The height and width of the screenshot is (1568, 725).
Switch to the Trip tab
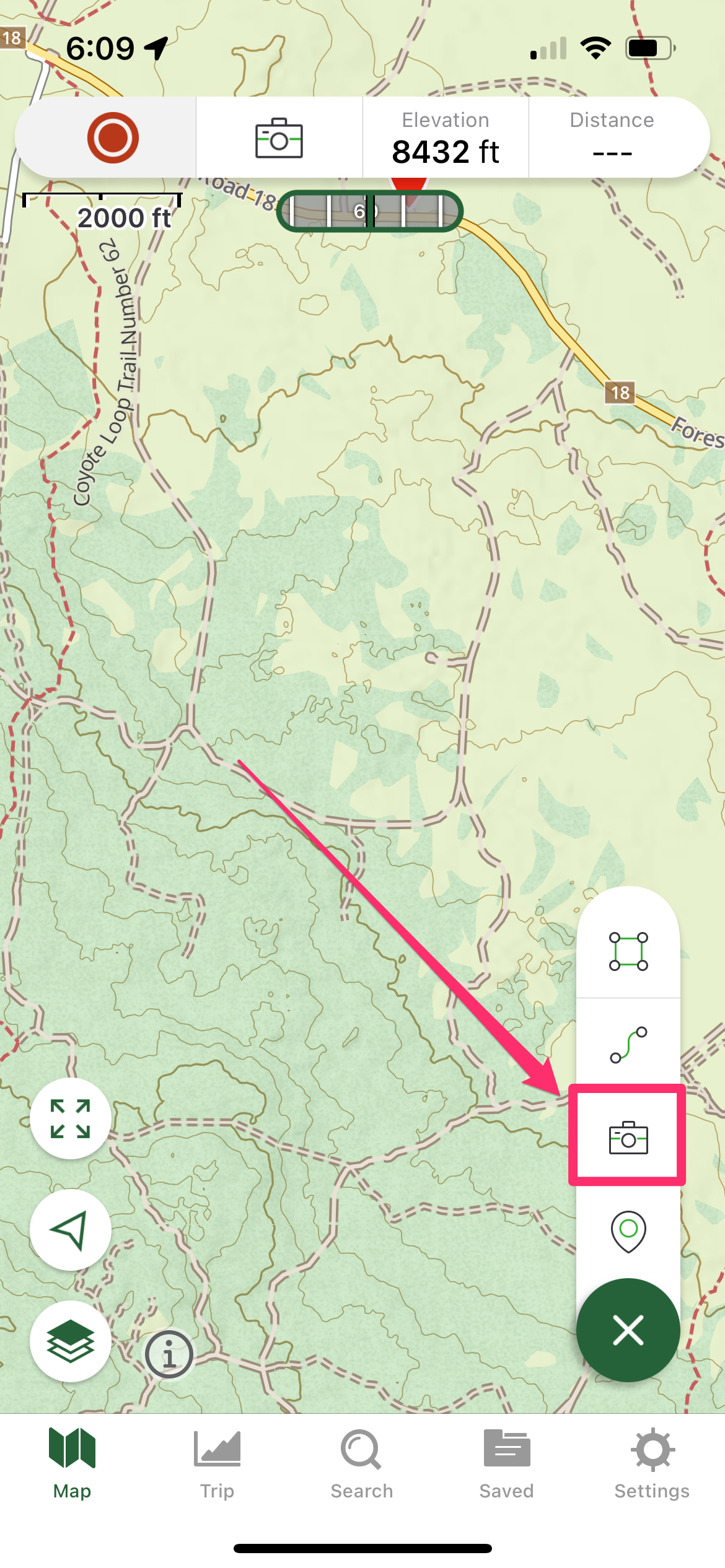click(x=217, y=1464)
